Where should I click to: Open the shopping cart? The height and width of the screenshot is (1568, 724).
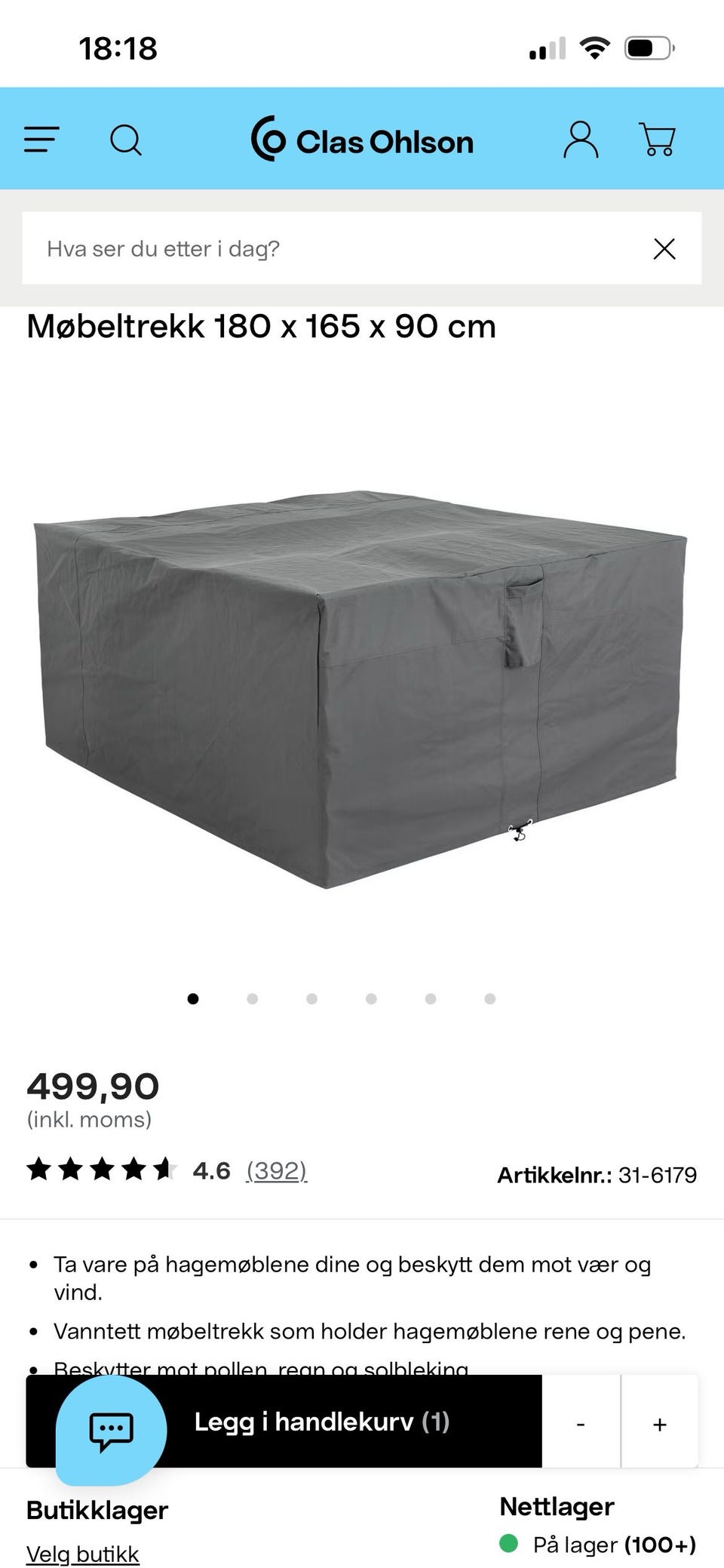(x=657, y=140)
